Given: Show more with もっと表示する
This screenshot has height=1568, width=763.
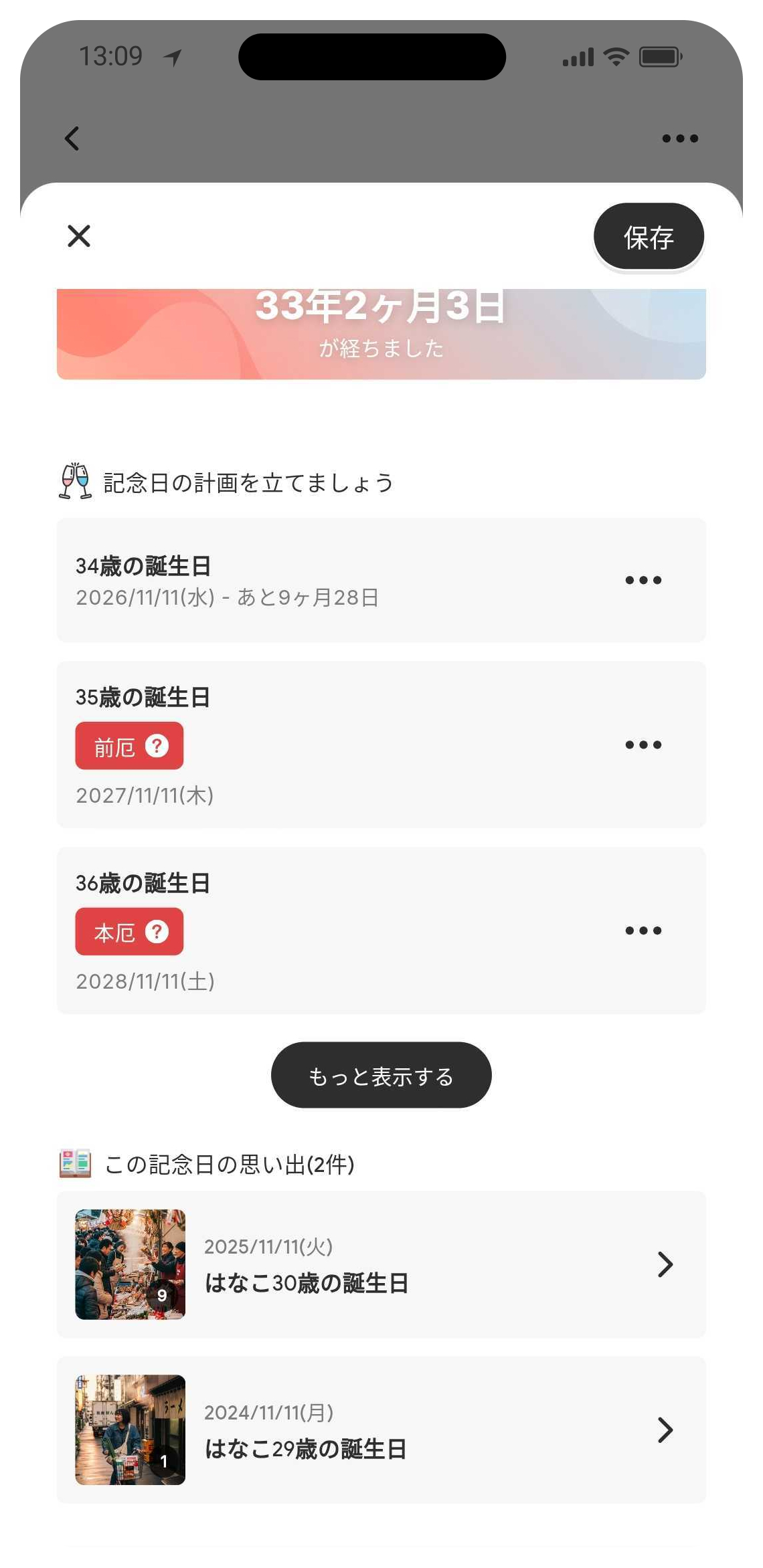Looking at the screenshot, I should click(381, 1074).
